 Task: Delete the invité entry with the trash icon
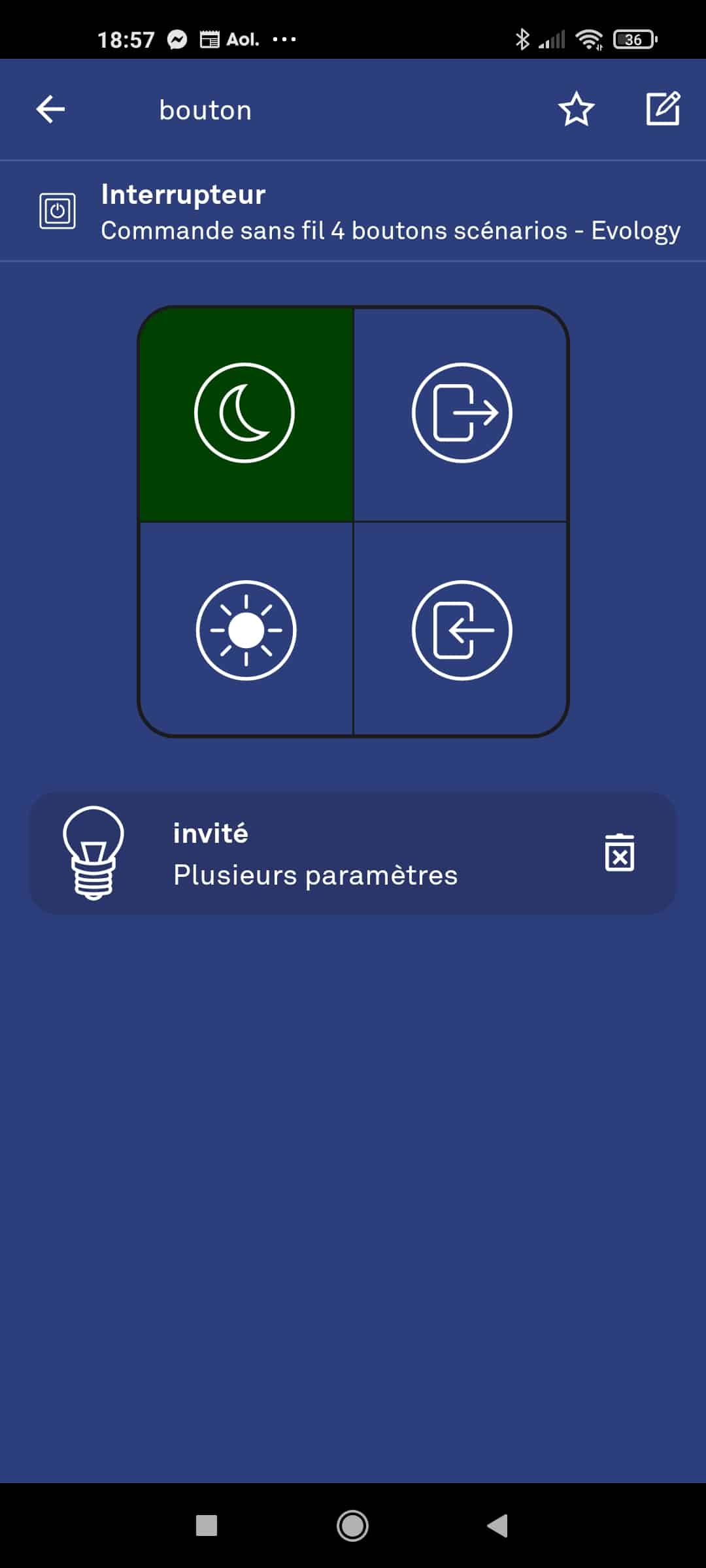(x=619, y=853)
